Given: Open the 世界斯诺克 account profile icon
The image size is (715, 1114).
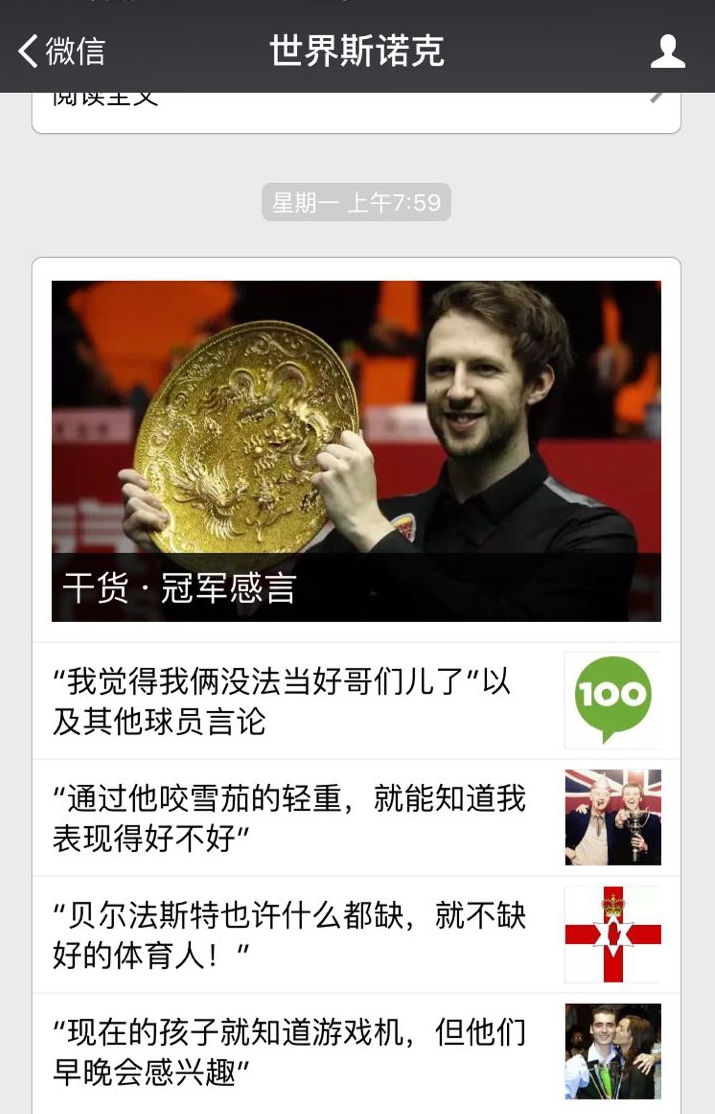Looking at the screenshot, I should point(667,51).
